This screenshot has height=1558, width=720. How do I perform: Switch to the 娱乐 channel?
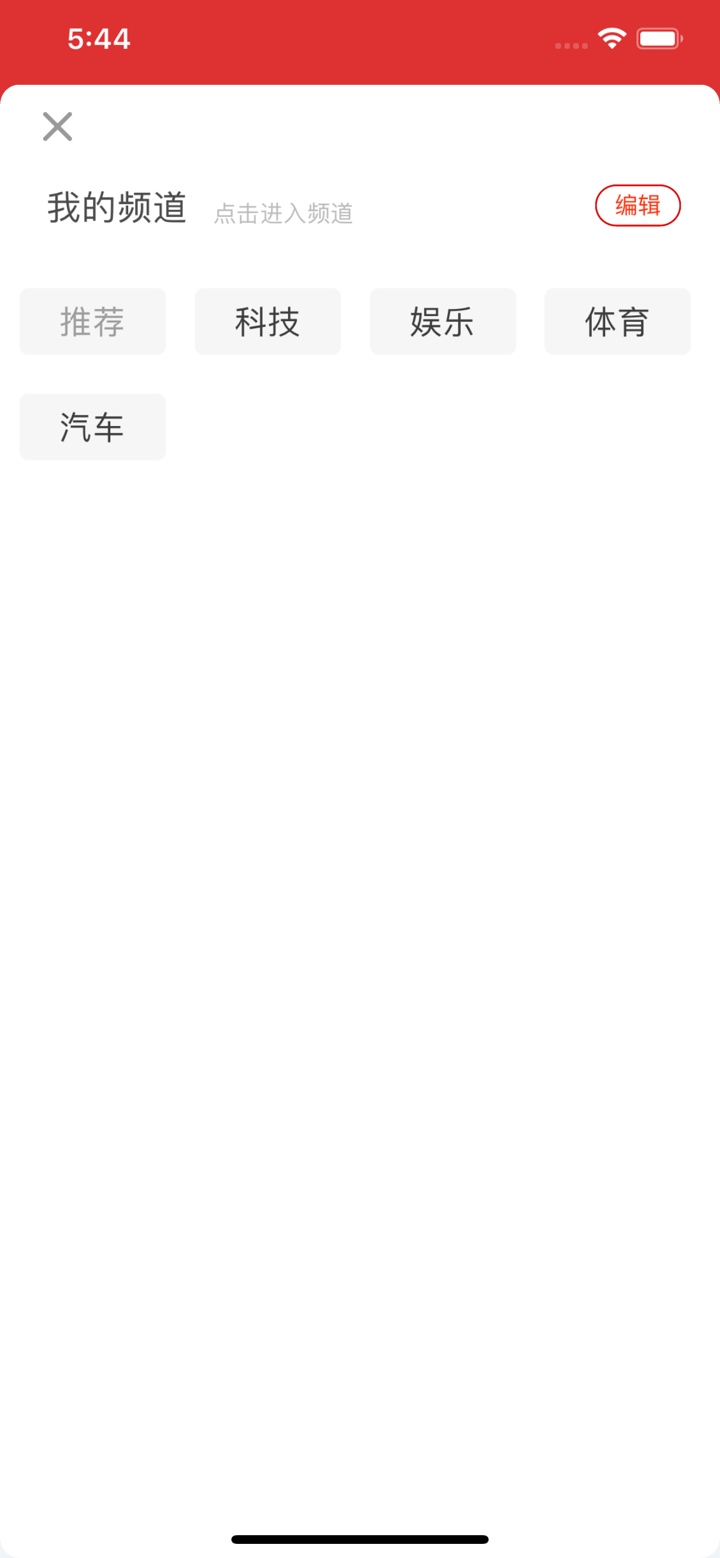click(442, 321)
